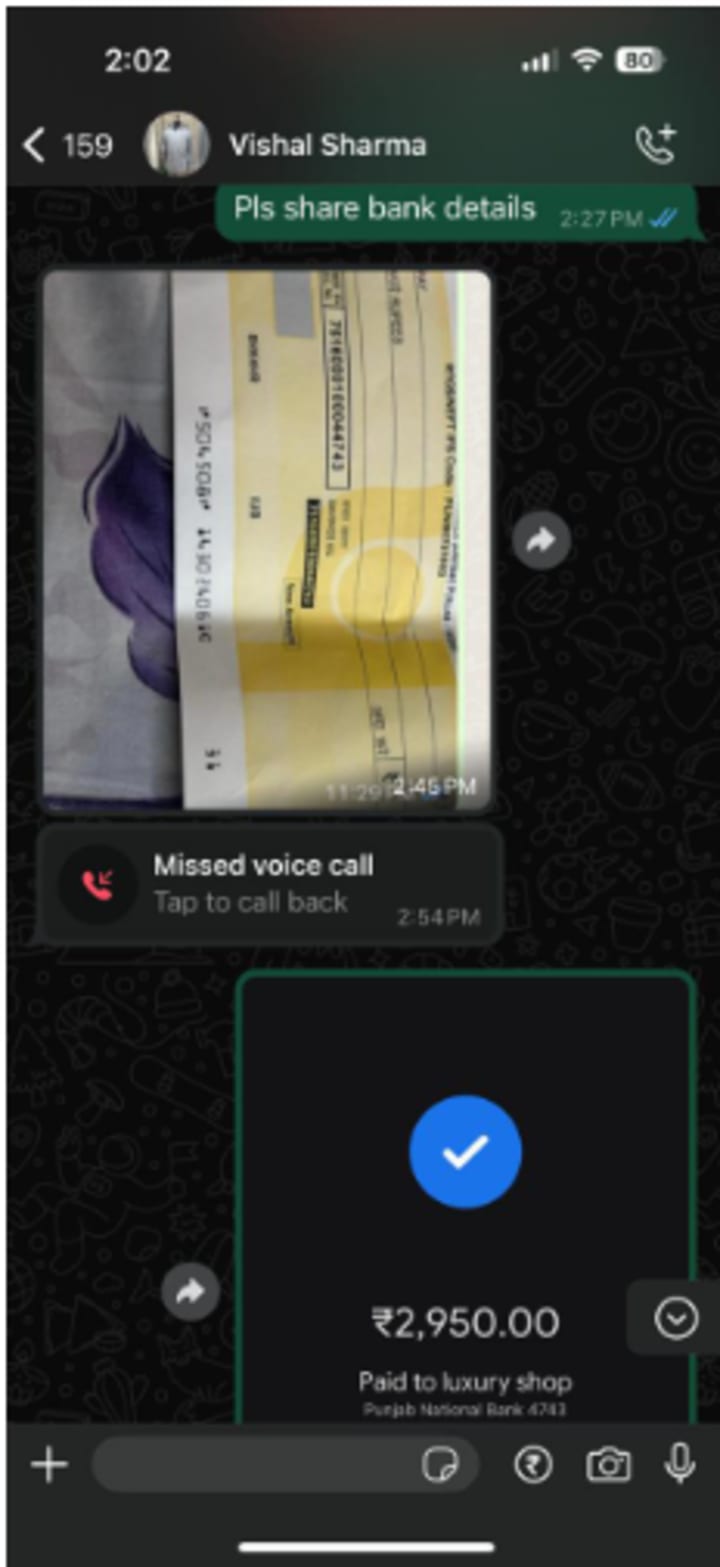The image size is (720, 1567).
Task: Open the cheque photo
Action: point(266,540)
